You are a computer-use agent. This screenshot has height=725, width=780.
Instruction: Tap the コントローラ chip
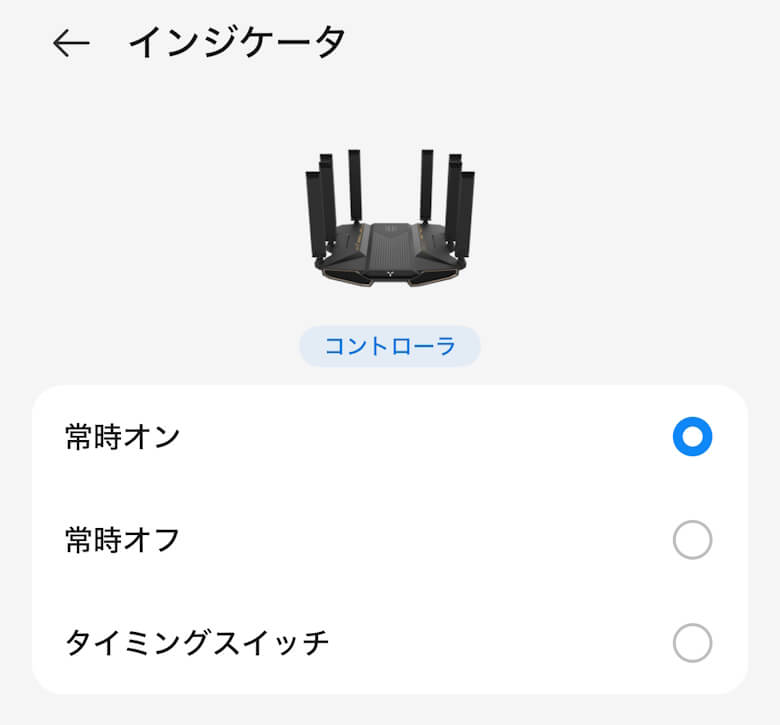tap(390, 347)
